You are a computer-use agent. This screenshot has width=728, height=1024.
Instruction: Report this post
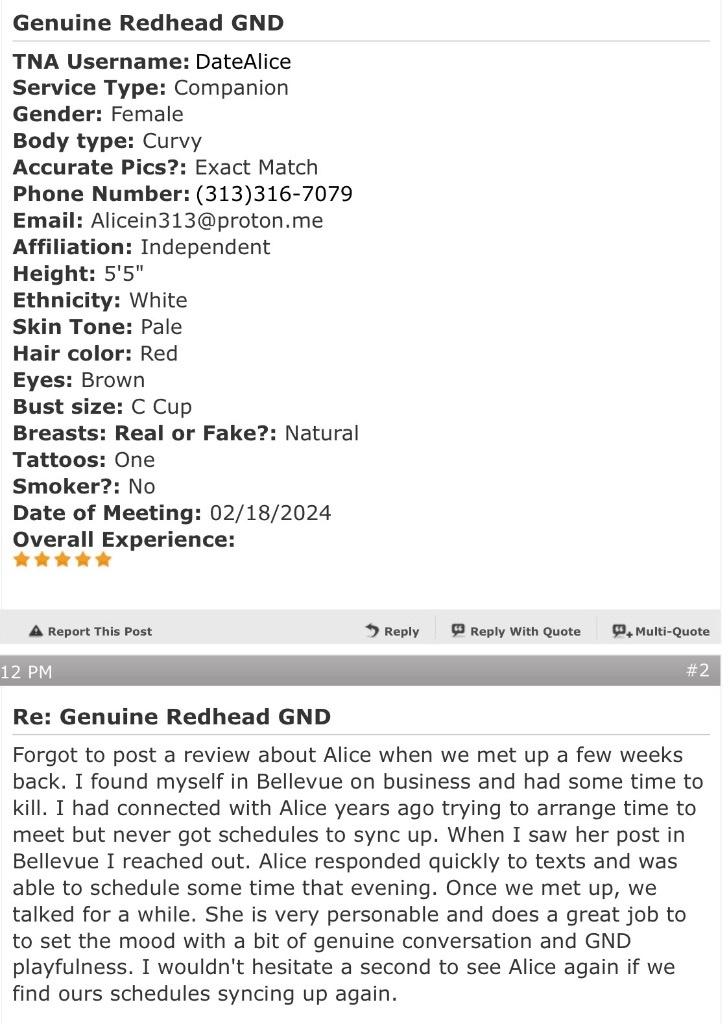91,631
